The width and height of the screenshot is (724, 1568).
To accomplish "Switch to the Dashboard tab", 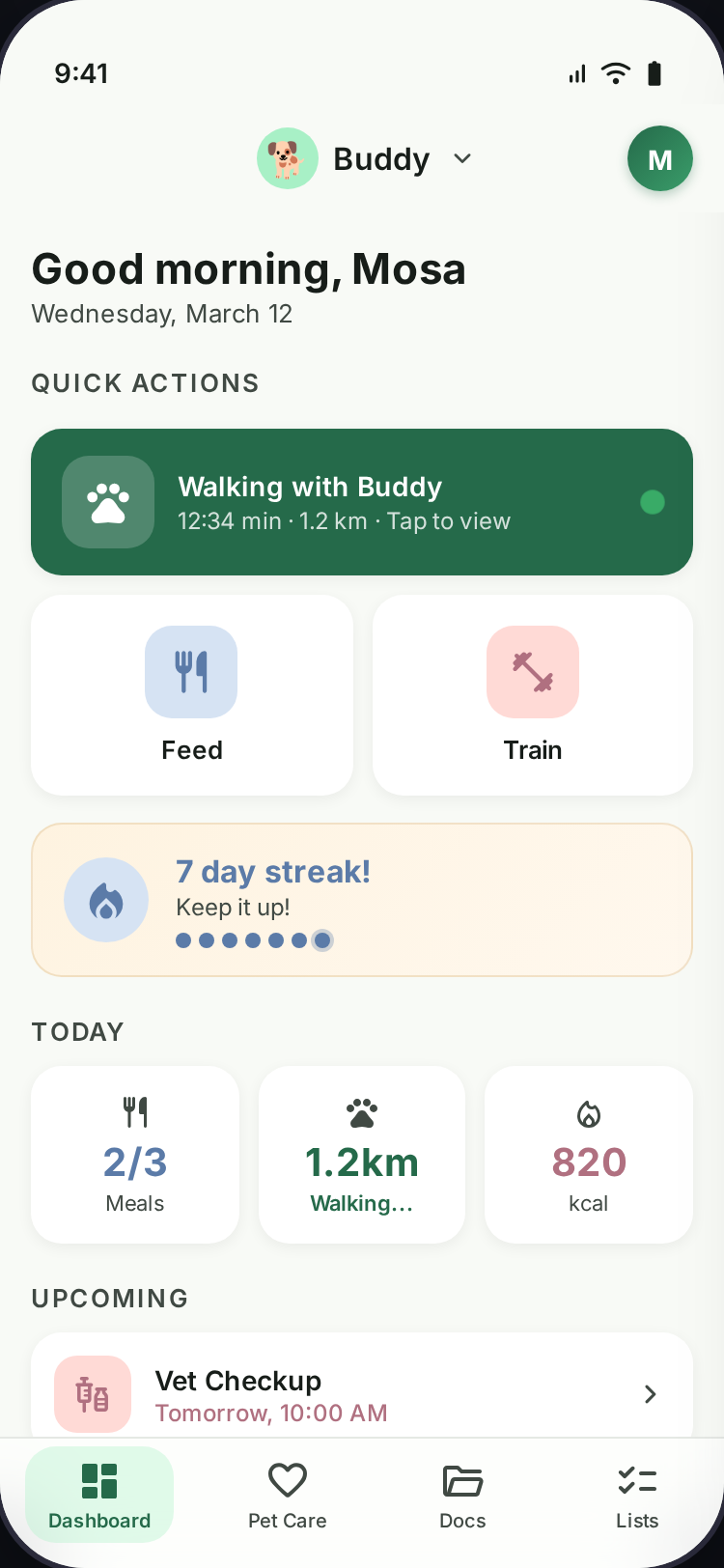I will 99,1494.
